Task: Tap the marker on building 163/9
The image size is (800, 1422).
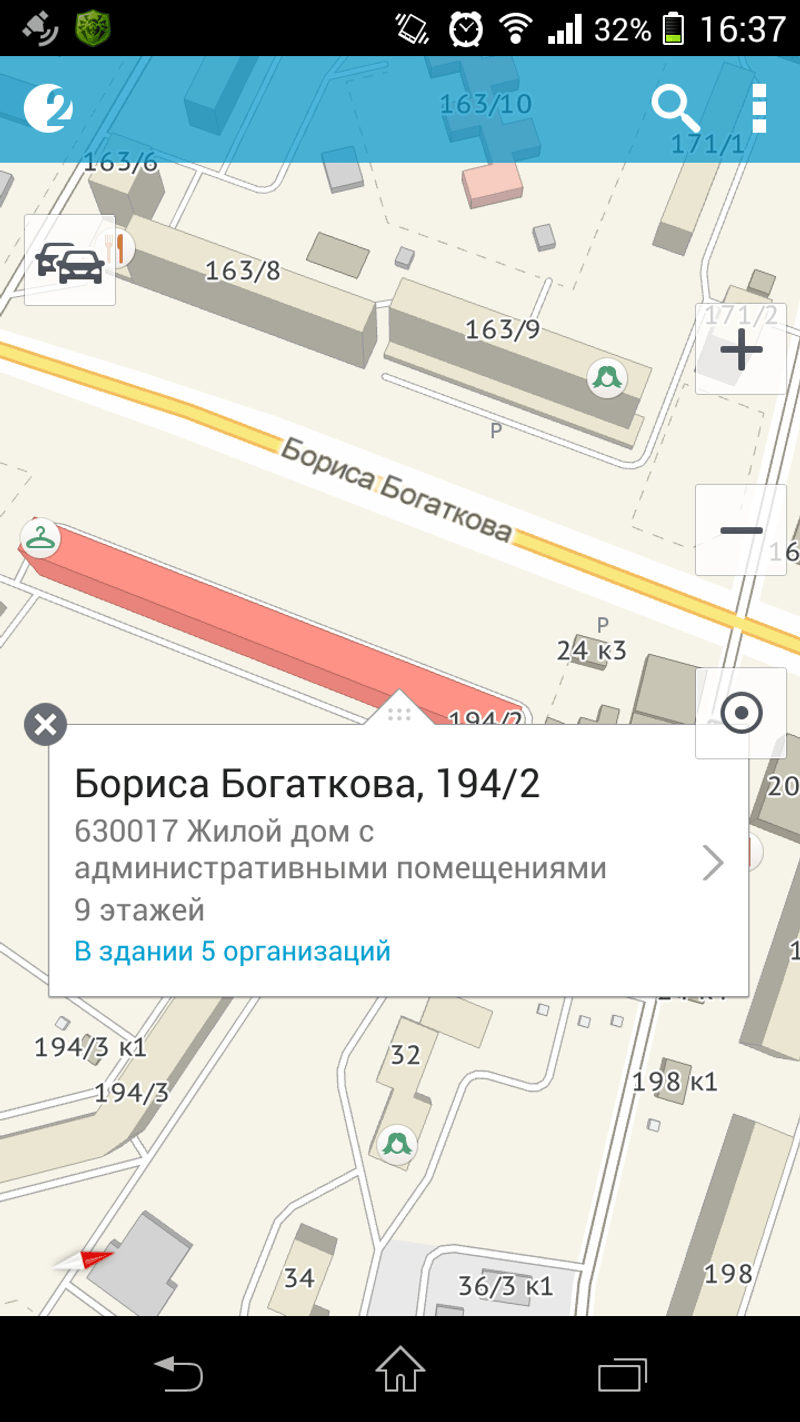Action: [606, 377]
